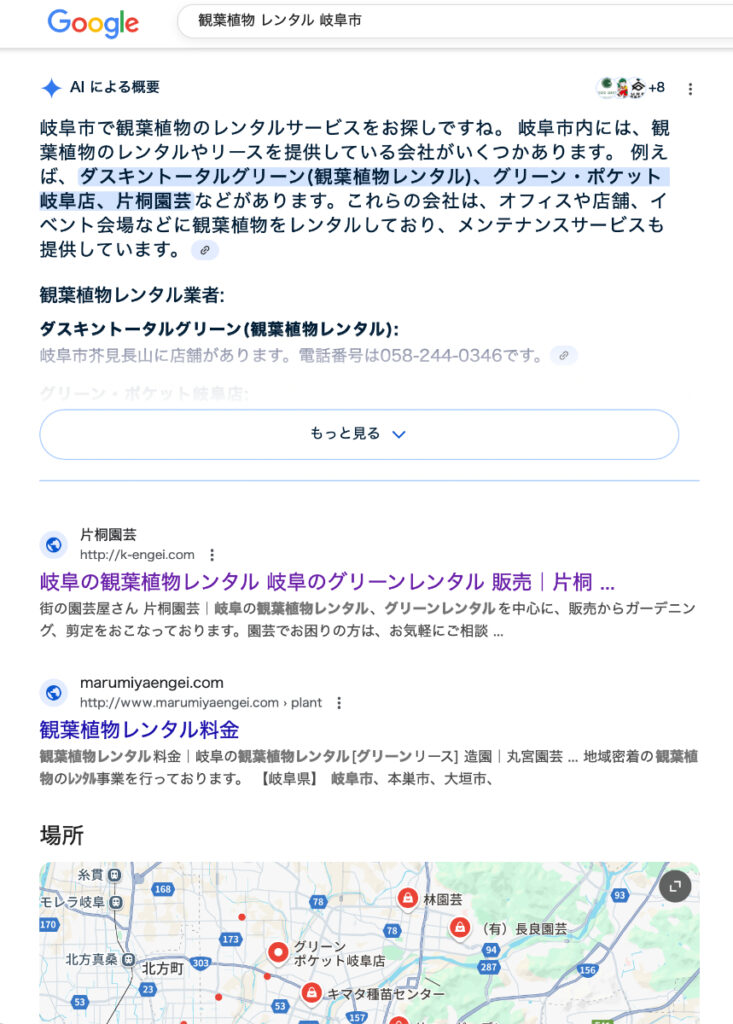
Task: Open options for marumiyaengei.com result
Action: [x=339, y=703]
